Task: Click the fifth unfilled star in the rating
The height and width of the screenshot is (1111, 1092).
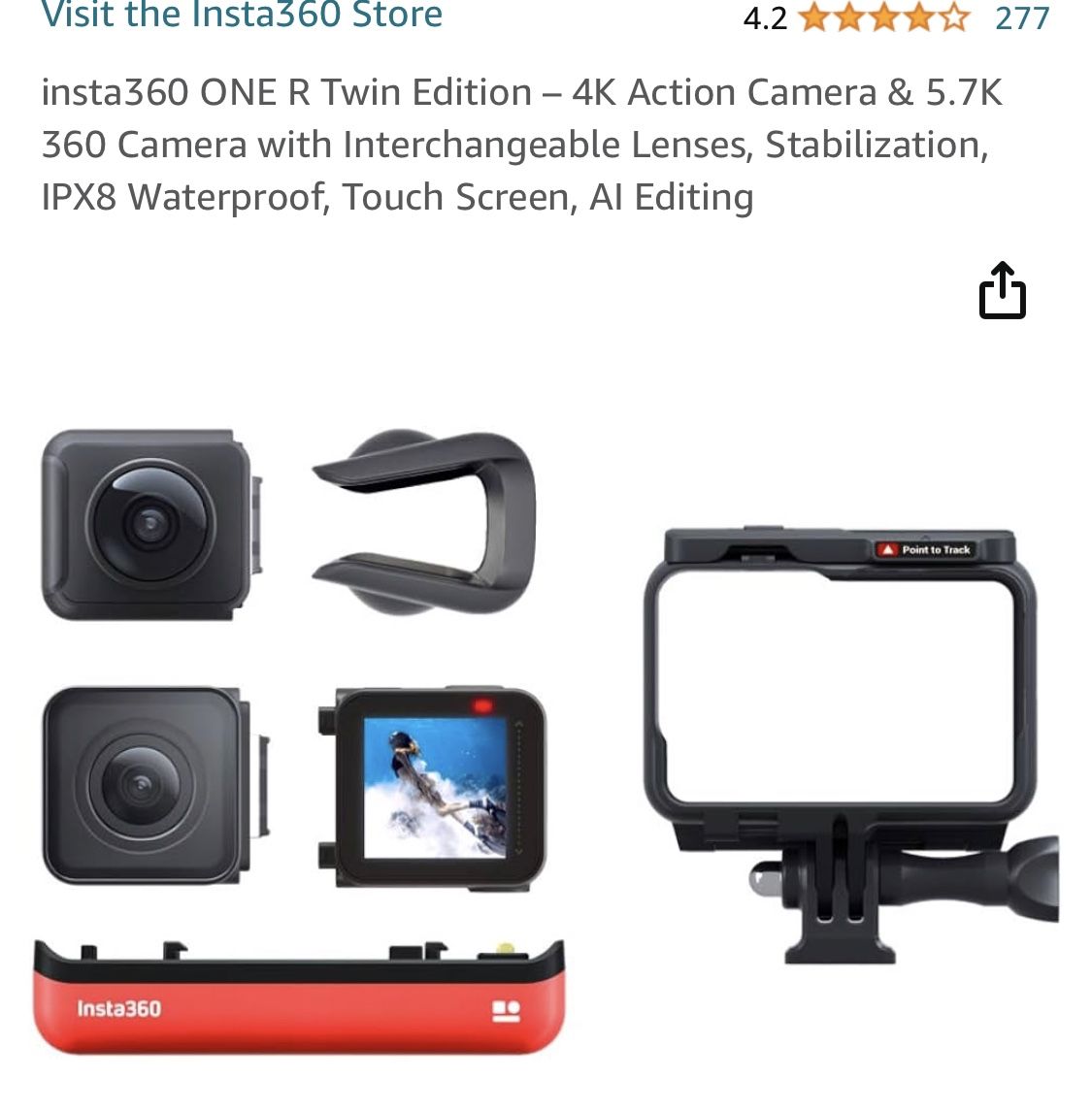Action: click(x=955, y=18)
